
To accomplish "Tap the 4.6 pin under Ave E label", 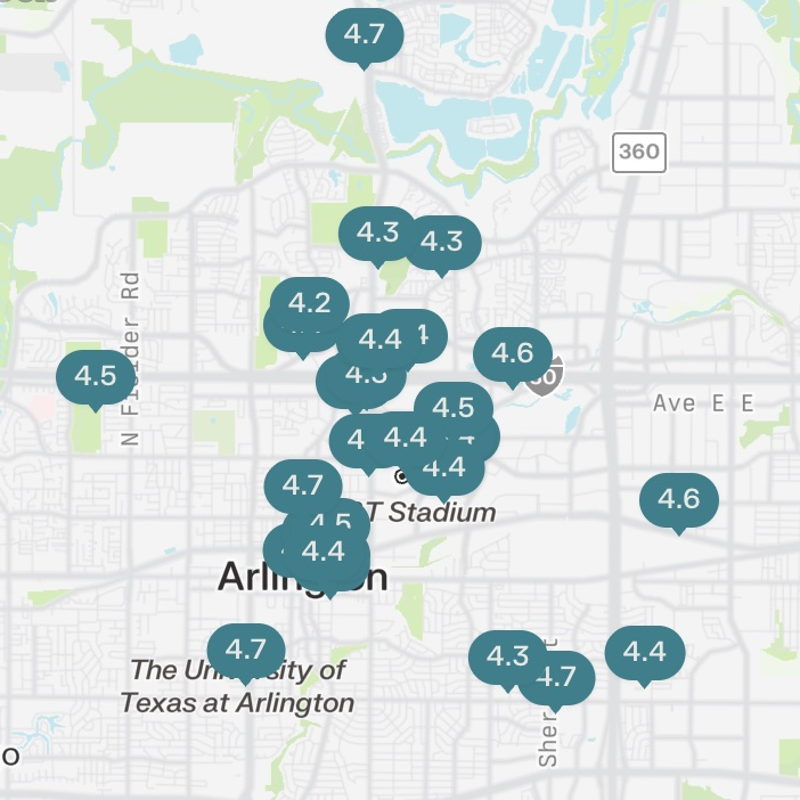I will click(678, 498).
